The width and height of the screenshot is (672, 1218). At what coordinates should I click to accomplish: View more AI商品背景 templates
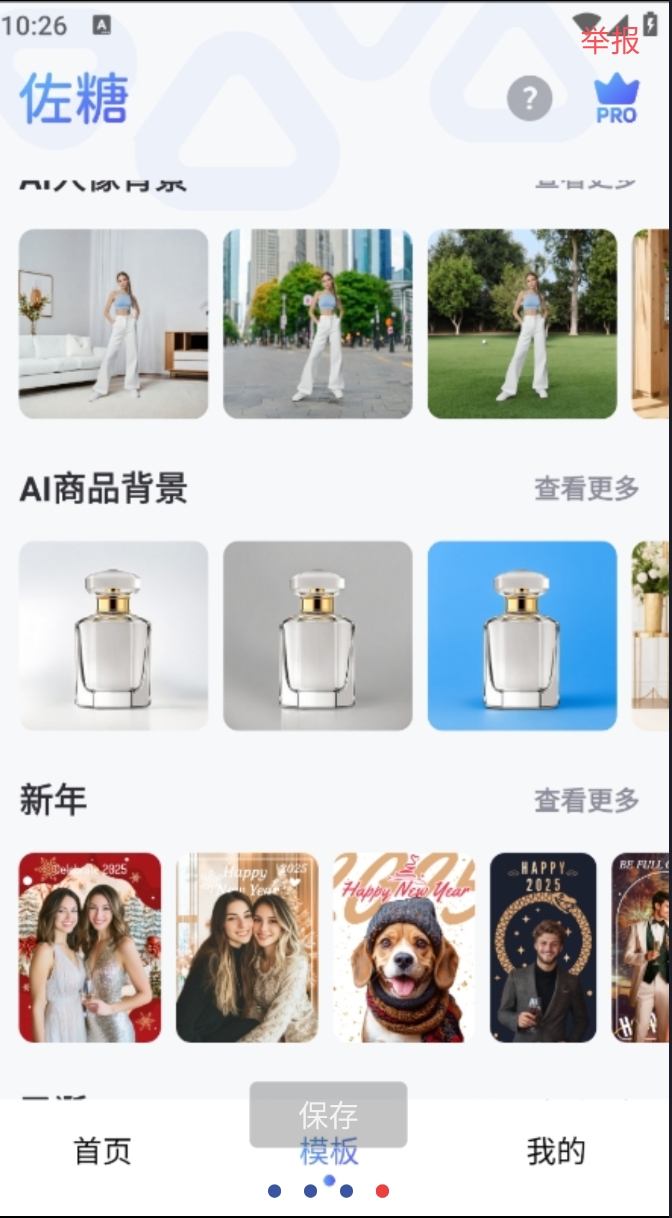click(x=586, y=489)
